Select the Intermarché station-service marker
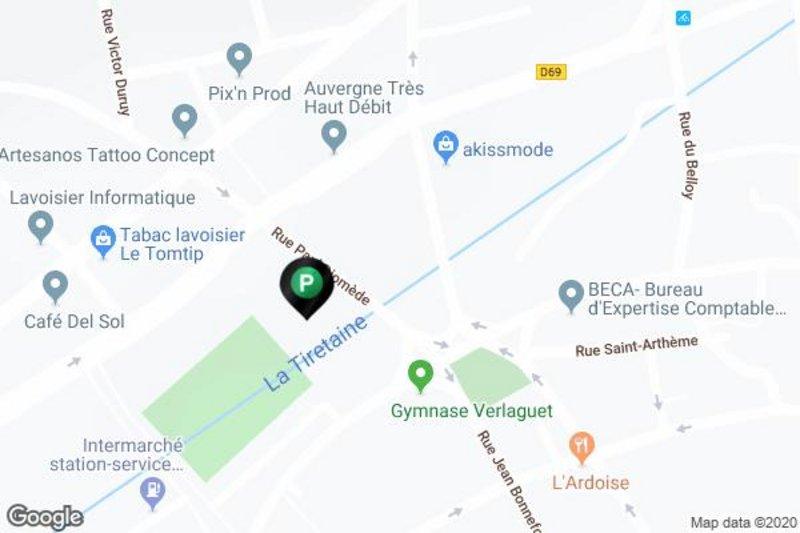This screenshot has width=800, height=533. tap(152, 491)
